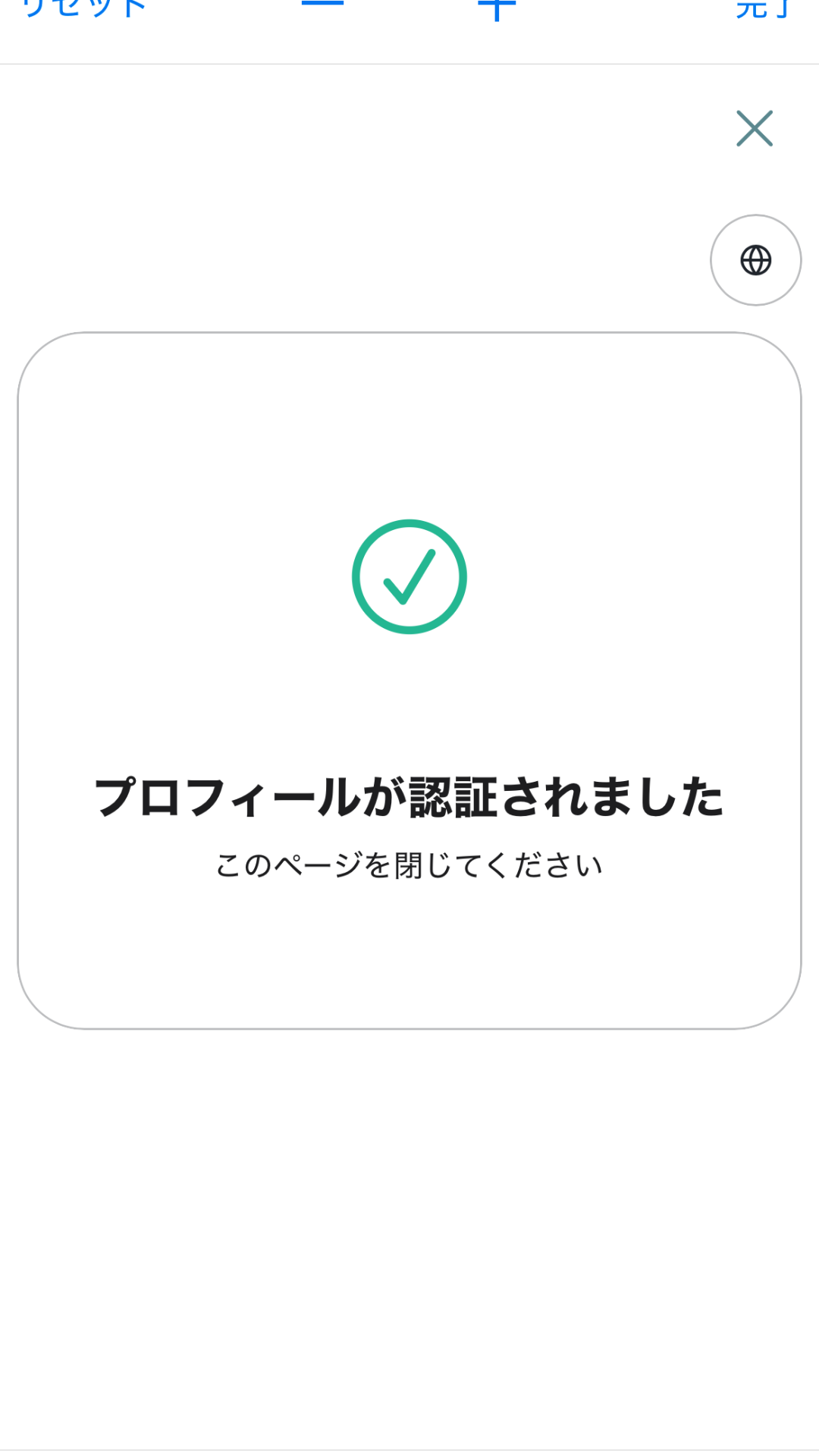Click the プロフィールが認証されました heading

[x=409, y=795]
